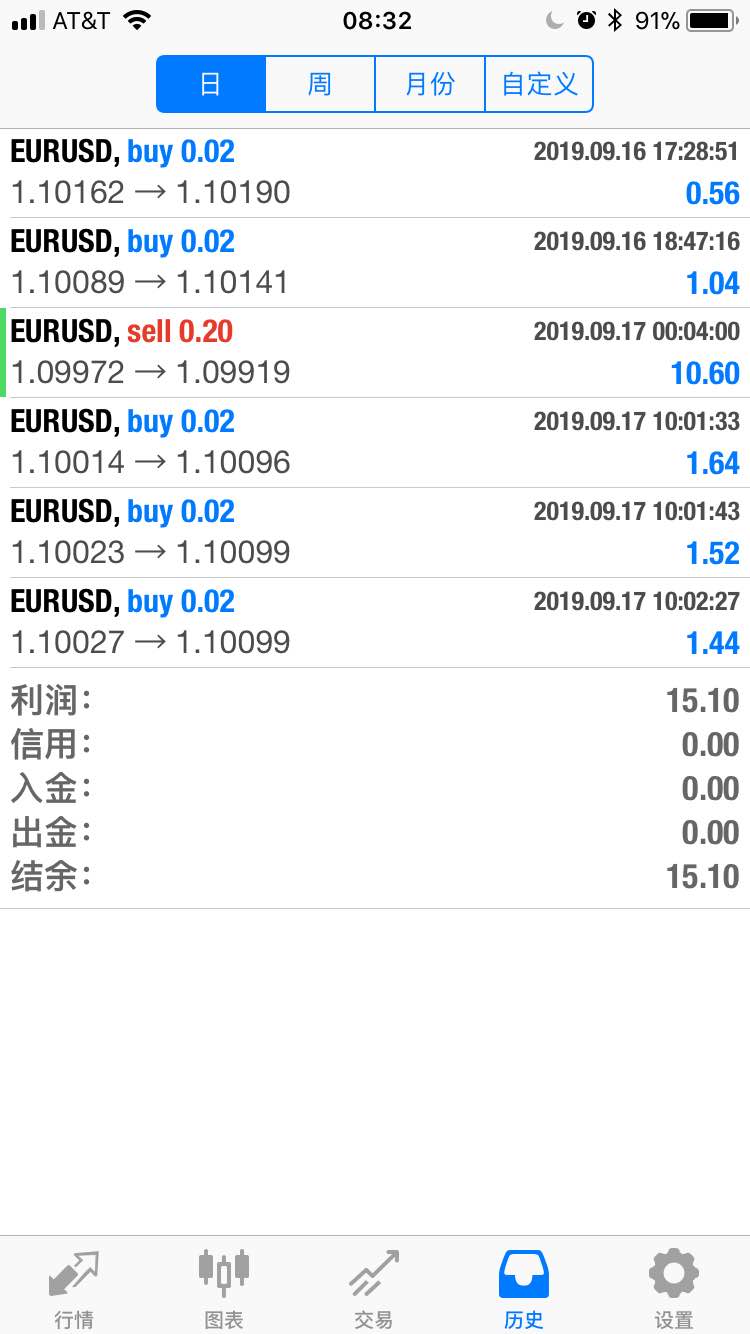This screenshot has height=1334, width=750.
Task: Switch to the 周 (week) period
Action: 320,84
